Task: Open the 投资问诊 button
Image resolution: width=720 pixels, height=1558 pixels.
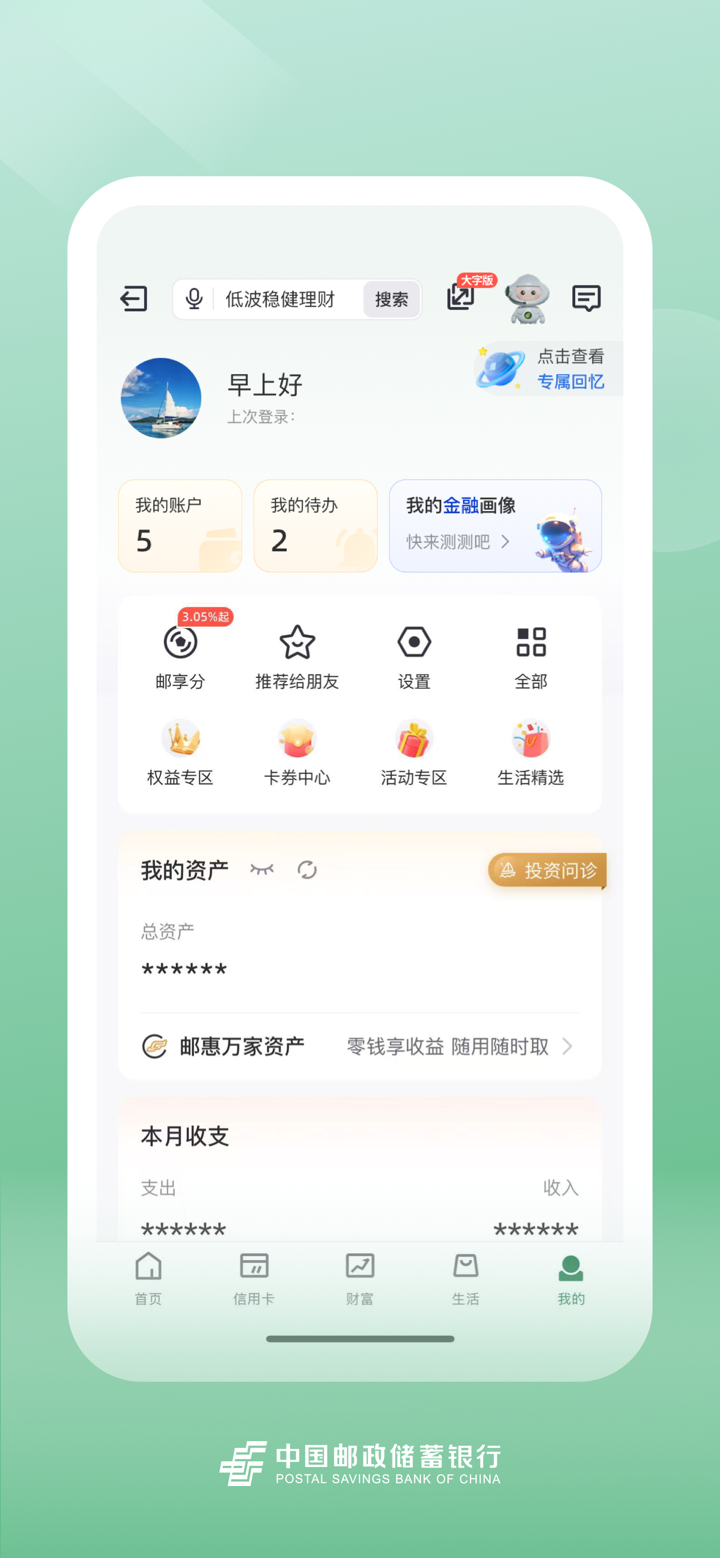Action: (x=548, y=869)
